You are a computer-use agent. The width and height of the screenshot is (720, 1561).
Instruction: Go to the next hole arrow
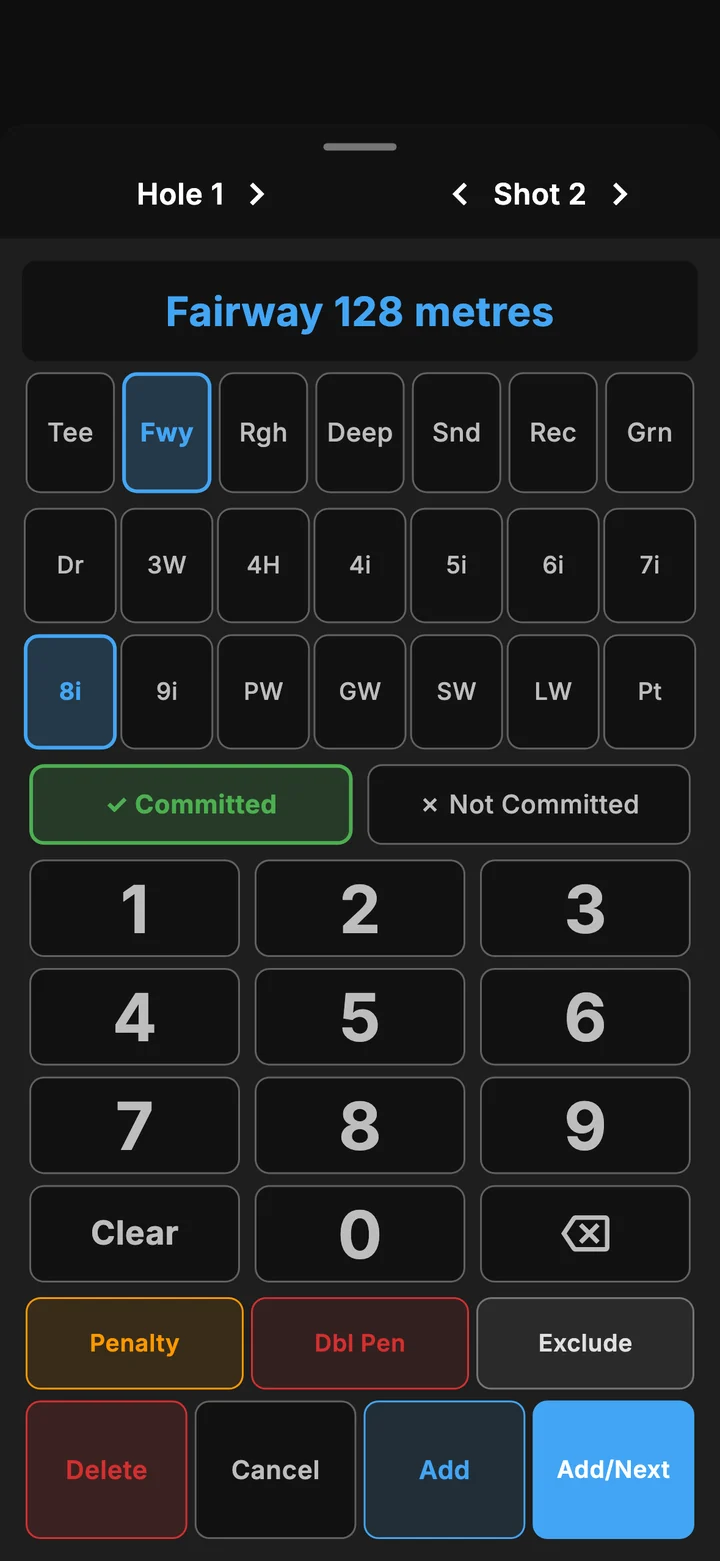coord(257,194)
